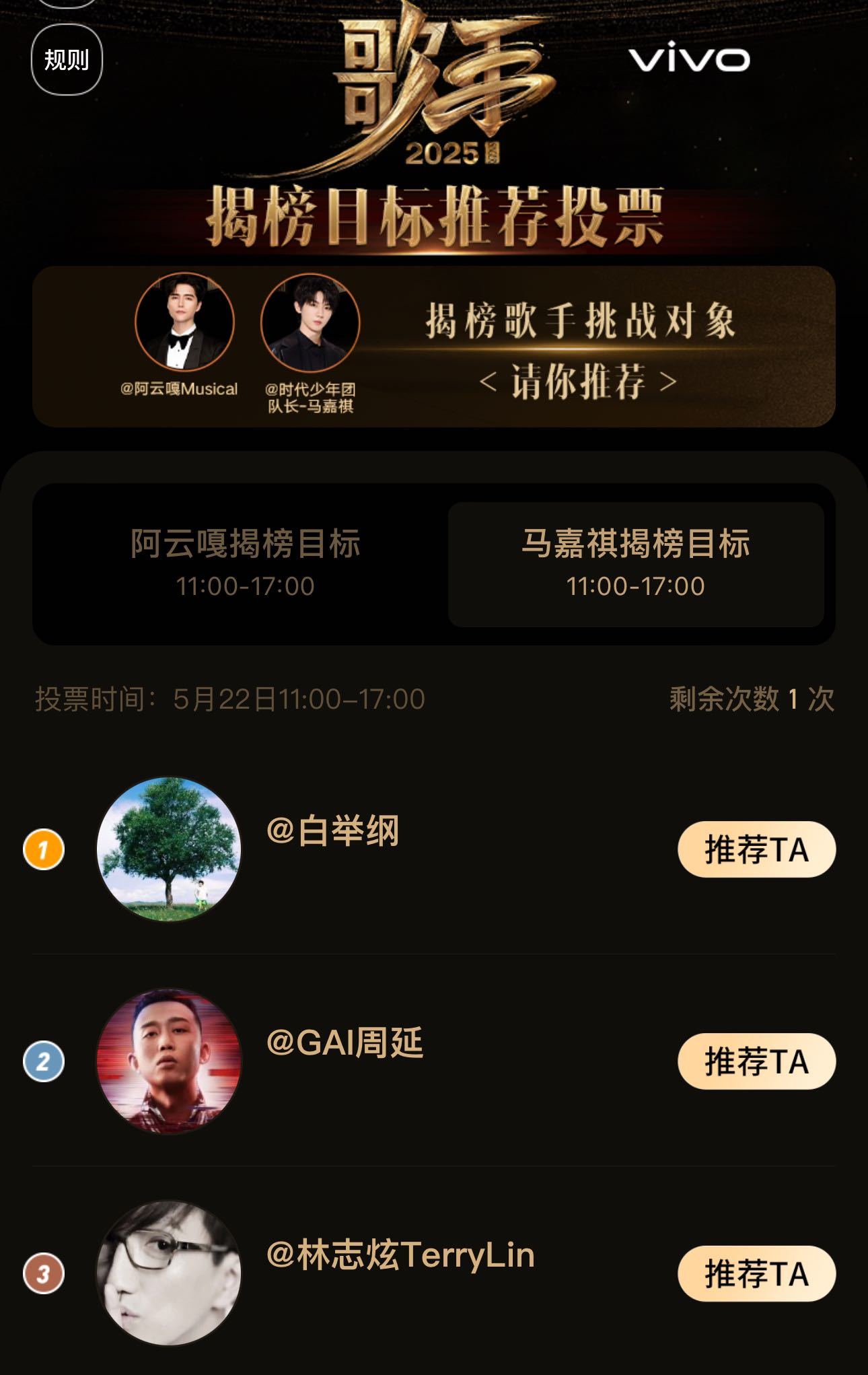This screenshot has width=868, height=1375.
Task: Open the 规则 rules button
Action: click(x=67, y=60)
